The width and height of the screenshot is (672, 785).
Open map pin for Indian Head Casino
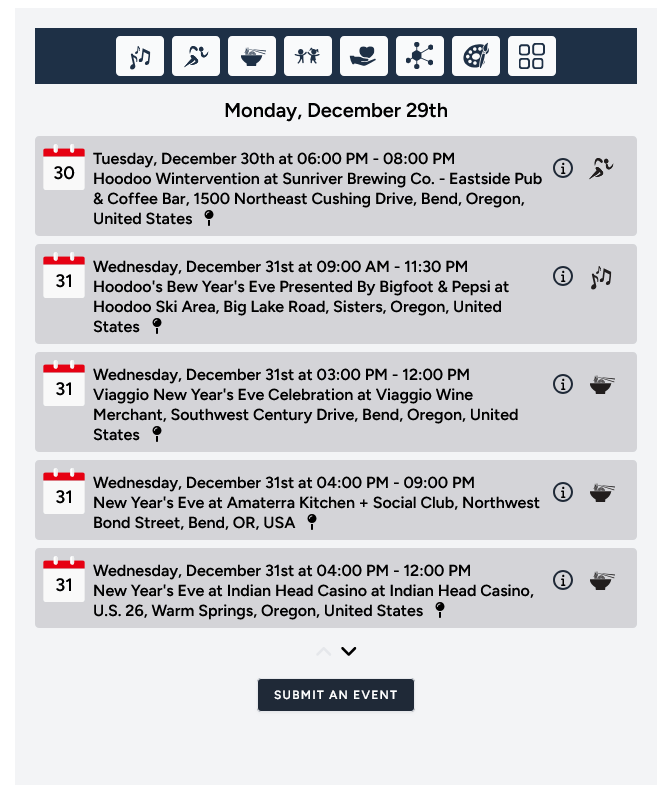point(439,610)
